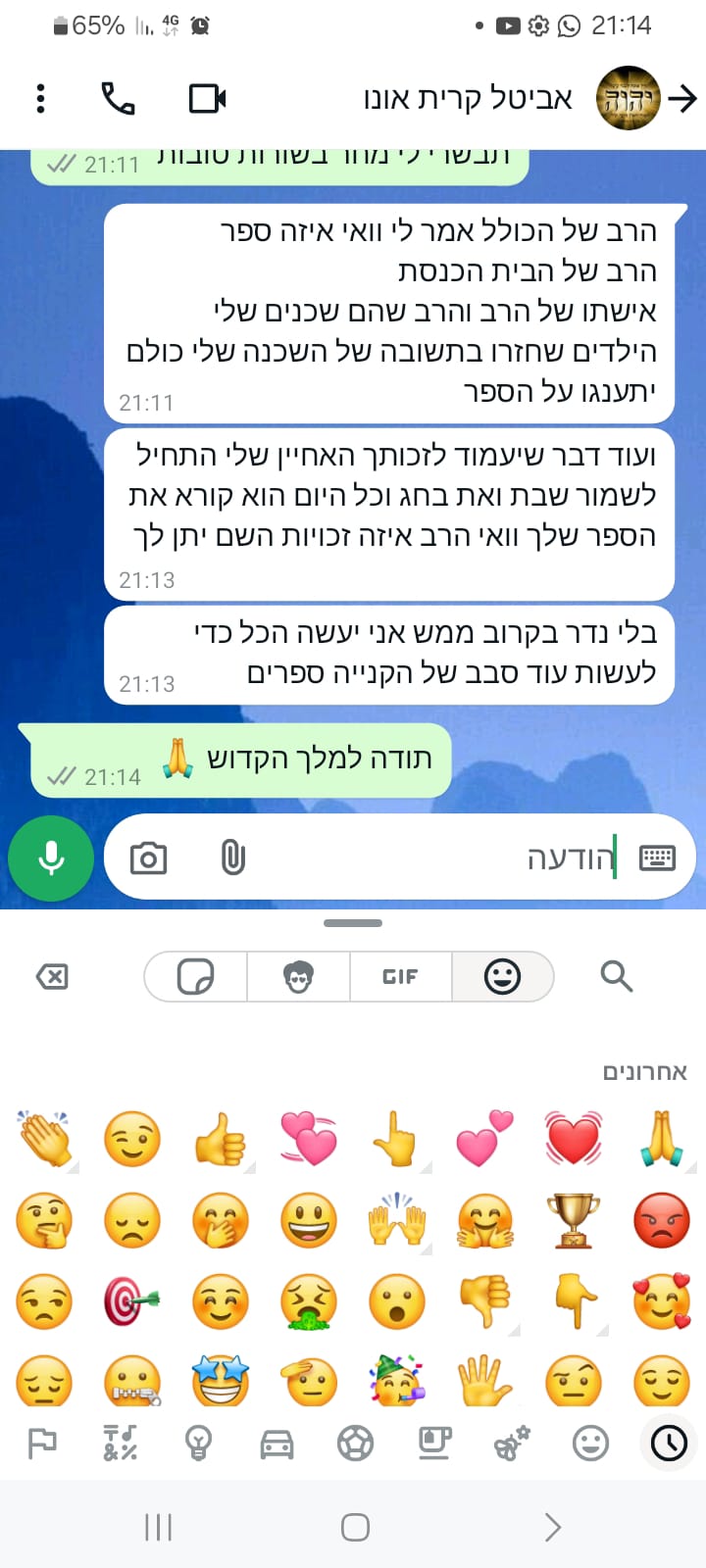Open the contact's profile picture

coord(628,98)
